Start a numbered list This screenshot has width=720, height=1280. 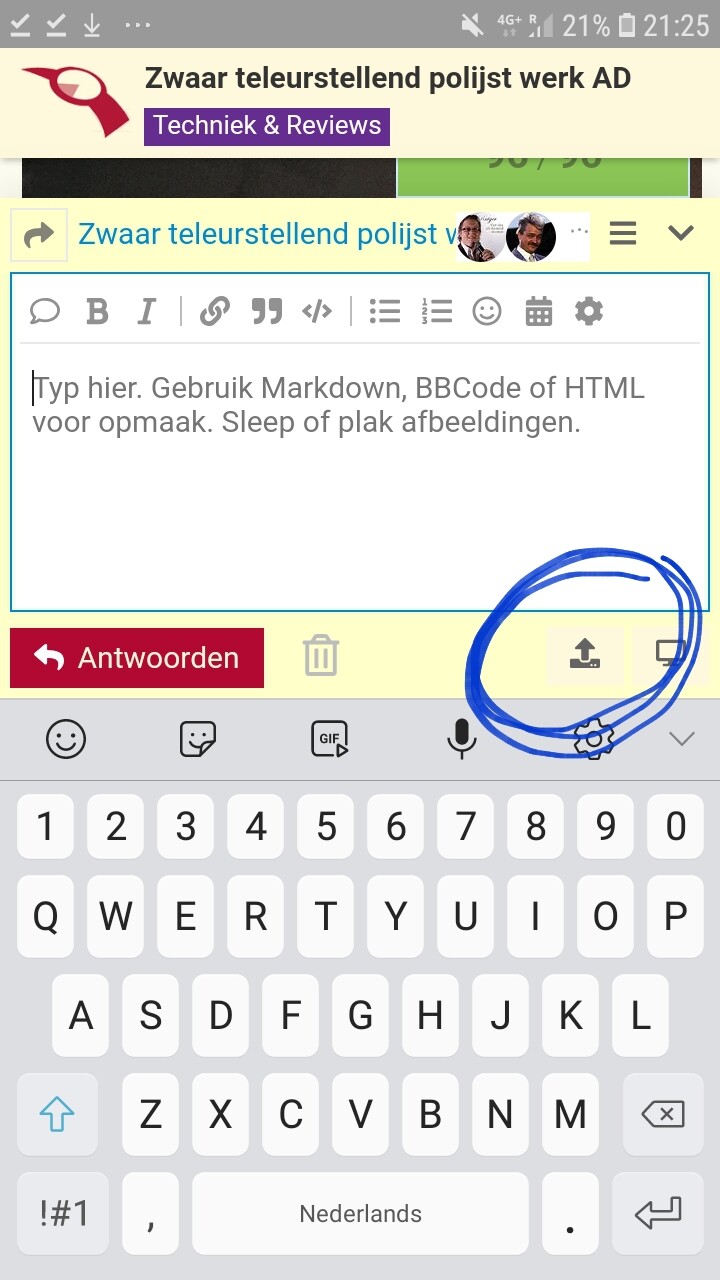point(437,312)
